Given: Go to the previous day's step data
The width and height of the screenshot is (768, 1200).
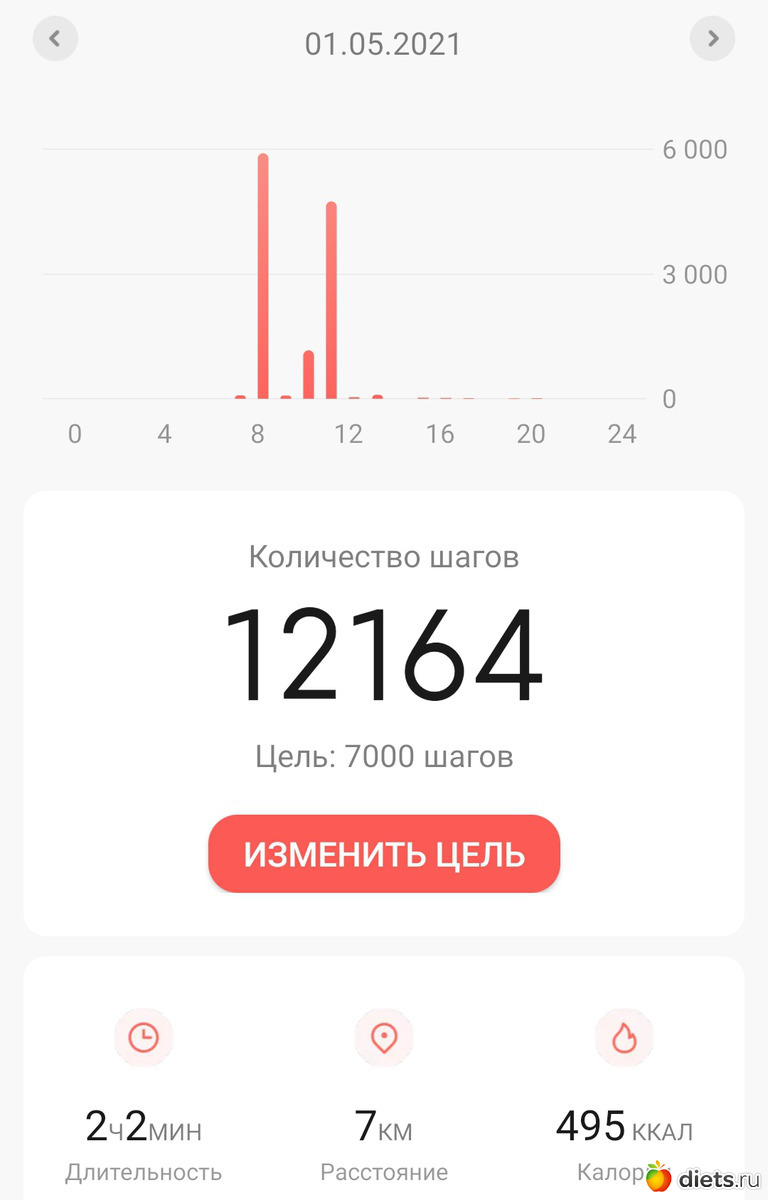Looking at the screenshot, I should tap(55, 39).
